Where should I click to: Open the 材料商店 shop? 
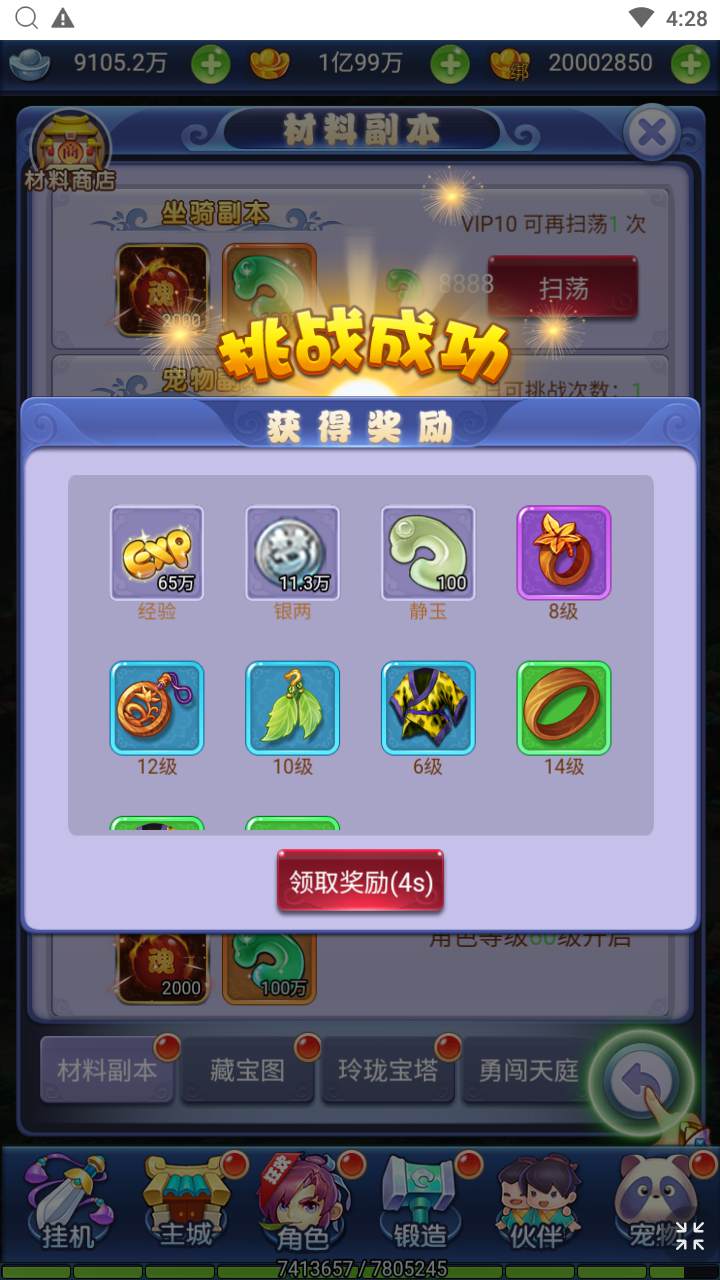tap(70, 155)
